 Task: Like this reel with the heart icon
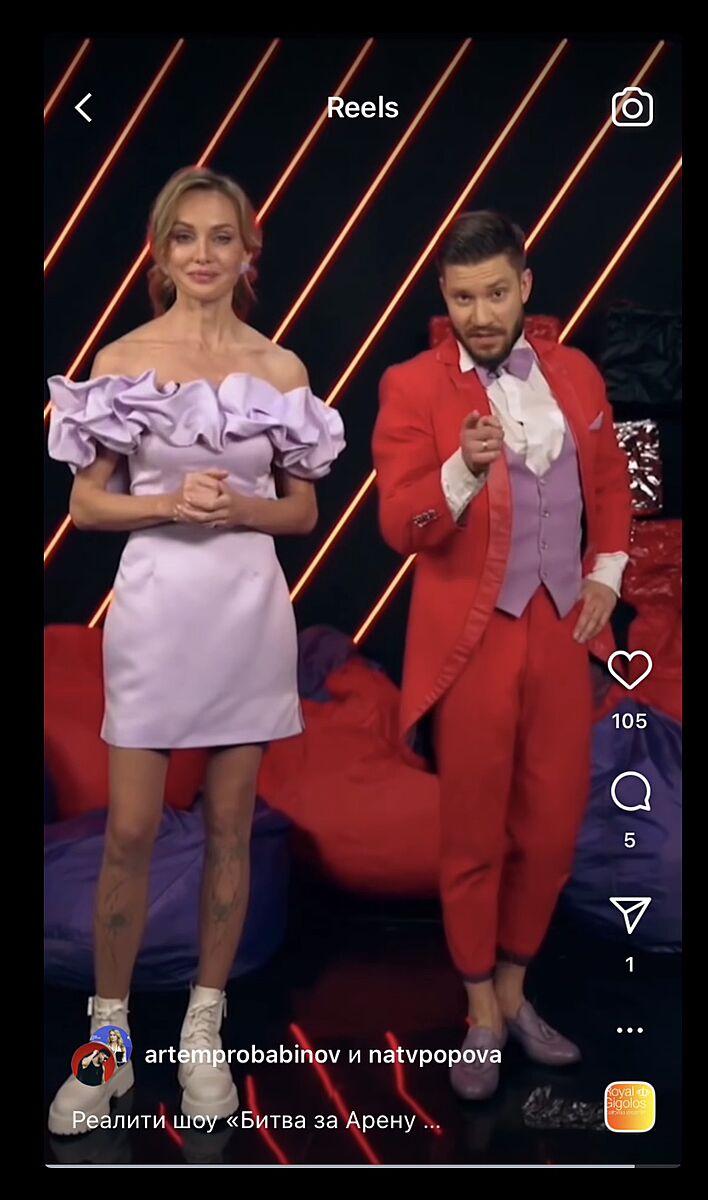pyautogui.click(x=630, y=670)
